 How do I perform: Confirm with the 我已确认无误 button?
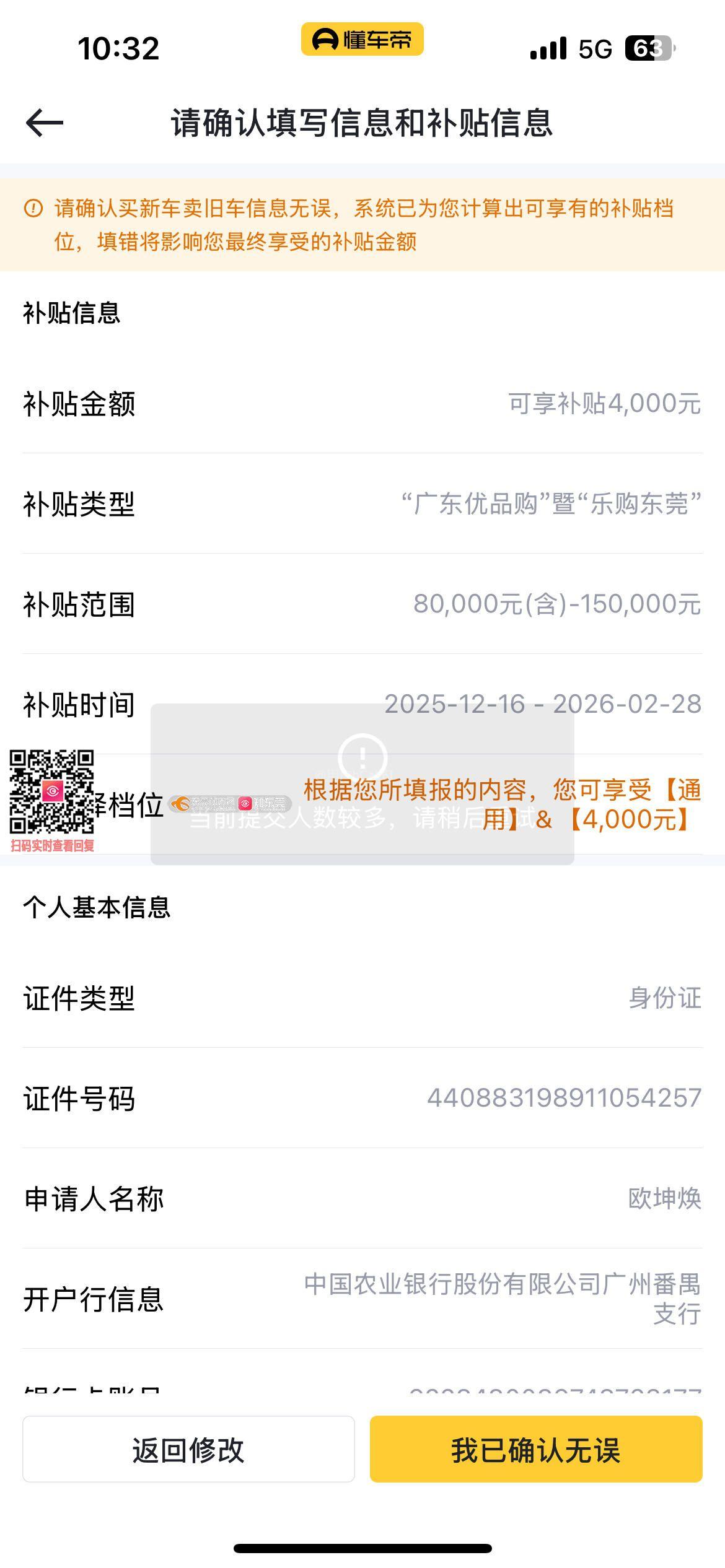[536, 1450]
